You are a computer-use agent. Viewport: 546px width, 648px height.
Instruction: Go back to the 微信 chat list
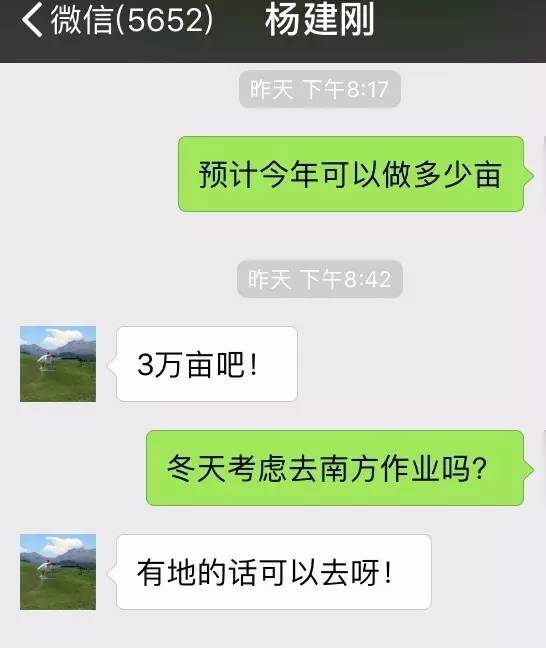pyautogui.click(x=117, y=20)
